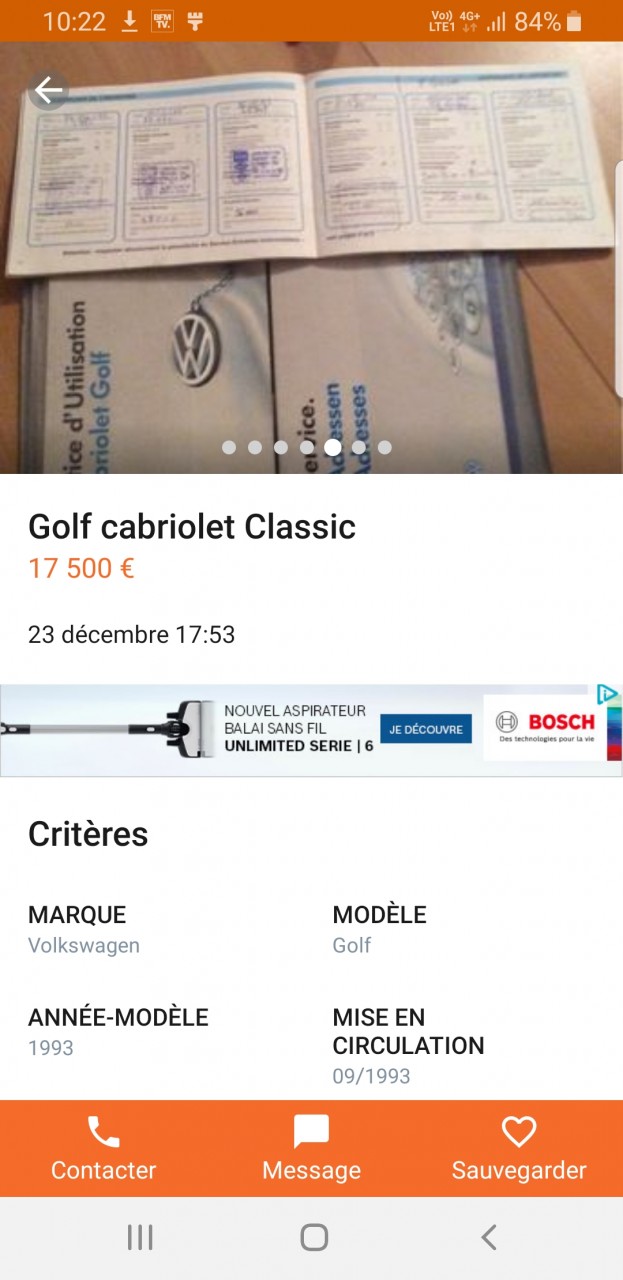This screenshot has width=623, height=1280.
Task: Open recent apps from the navigation bar
Action: point(140,1238)
